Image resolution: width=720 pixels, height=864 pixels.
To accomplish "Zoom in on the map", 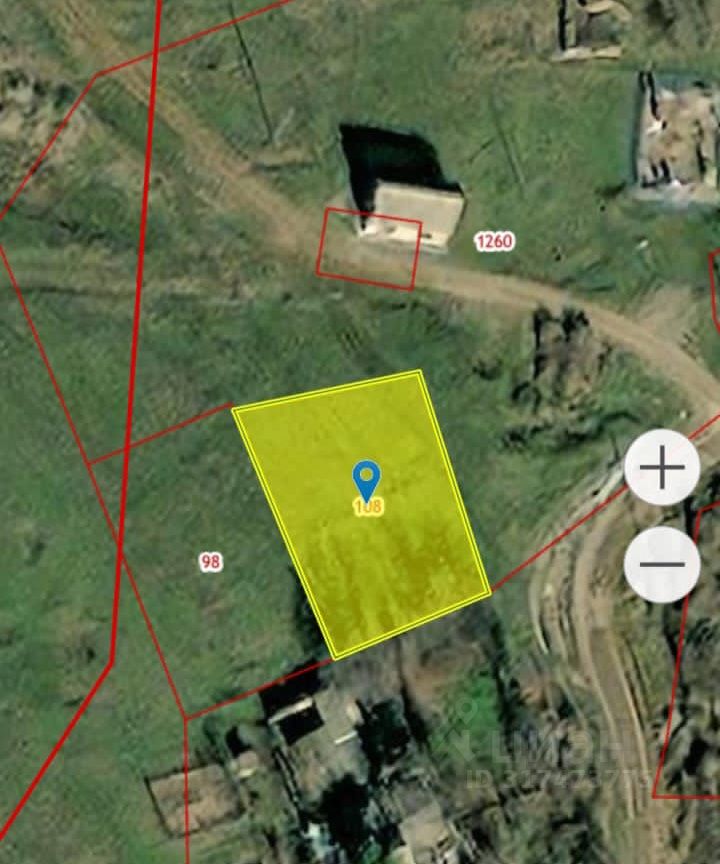I will [662, 468].
